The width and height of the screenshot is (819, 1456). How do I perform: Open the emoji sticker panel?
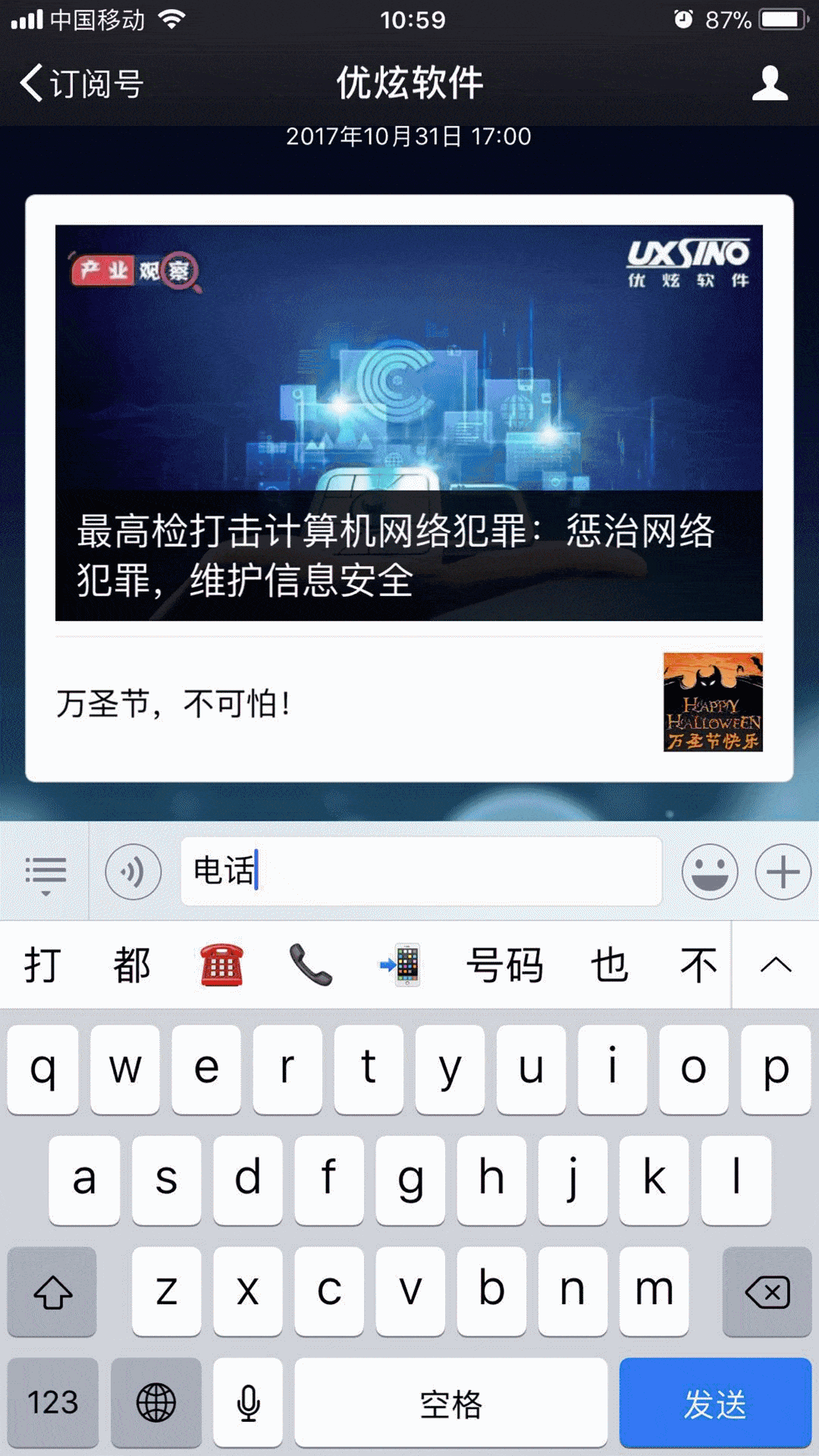coord(709,872)
